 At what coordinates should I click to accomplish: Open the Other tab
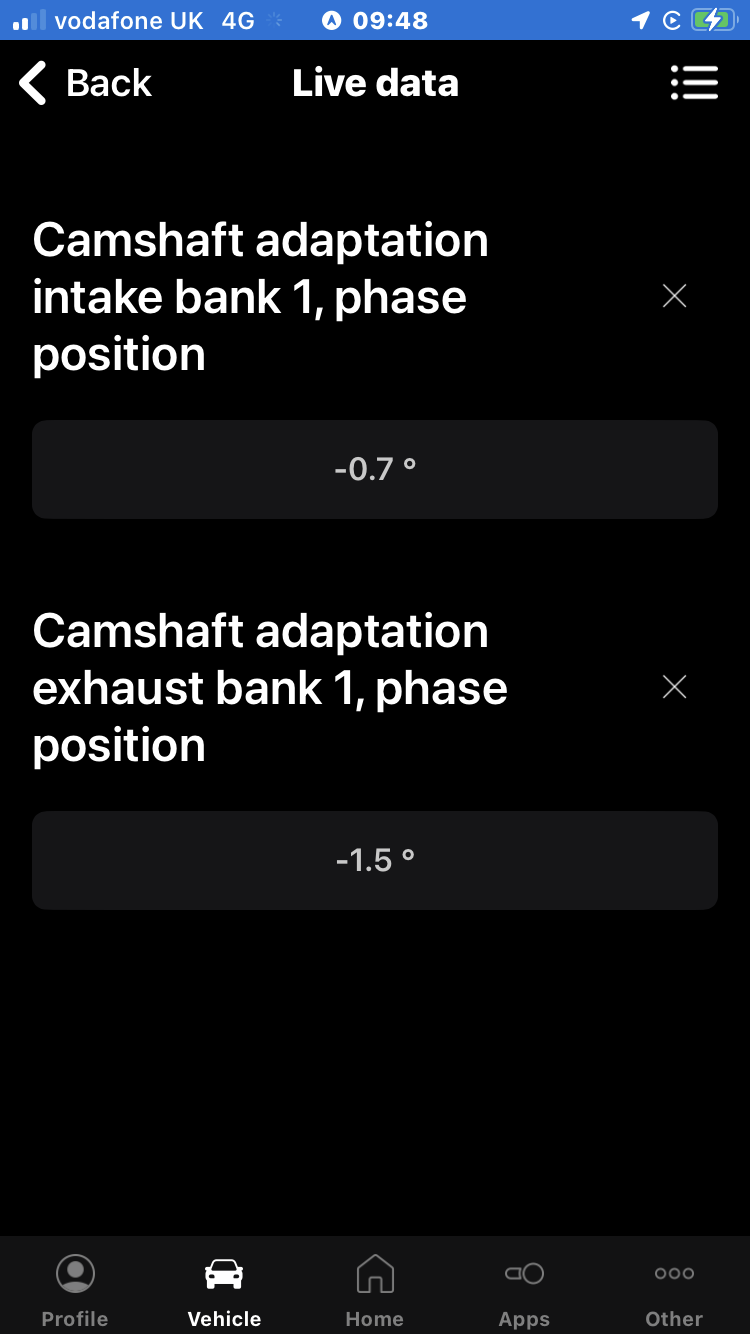click(x=674, y=1290)
